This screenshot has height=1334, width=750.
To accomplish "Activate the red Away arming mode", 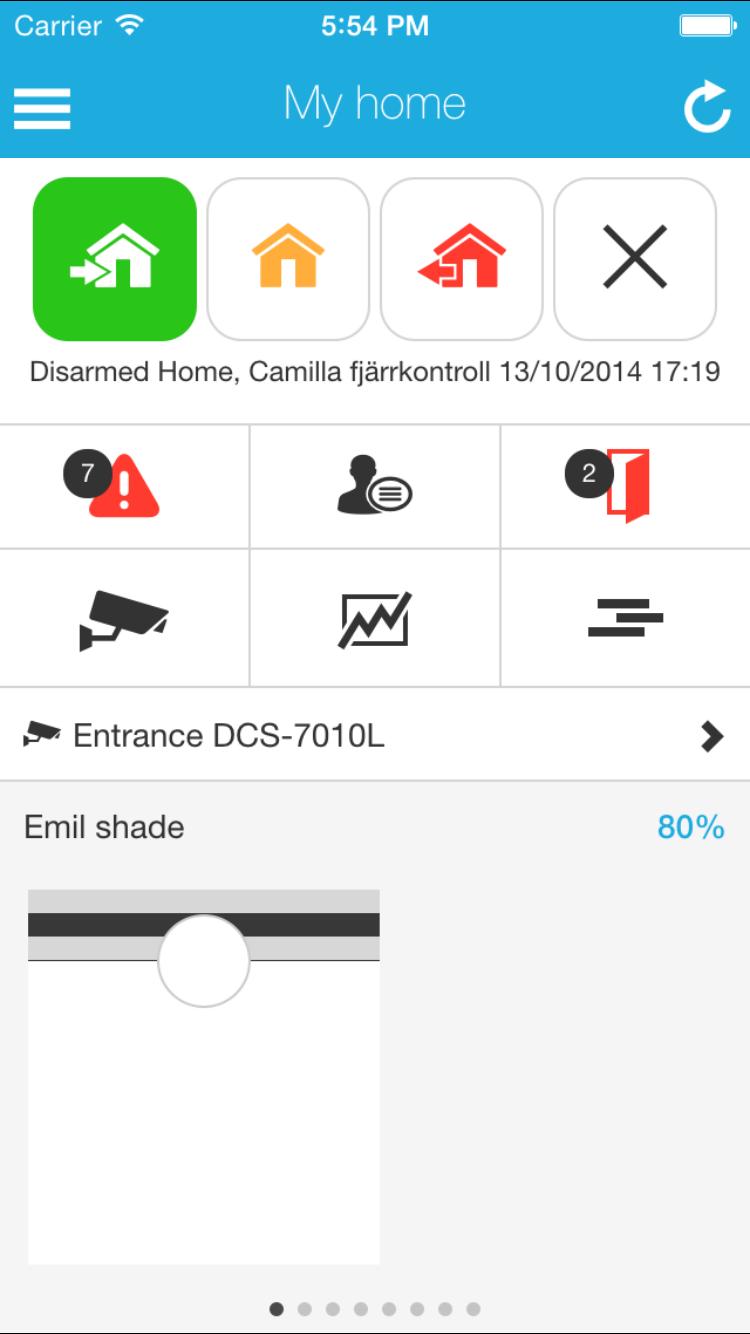I will [460, 258].
